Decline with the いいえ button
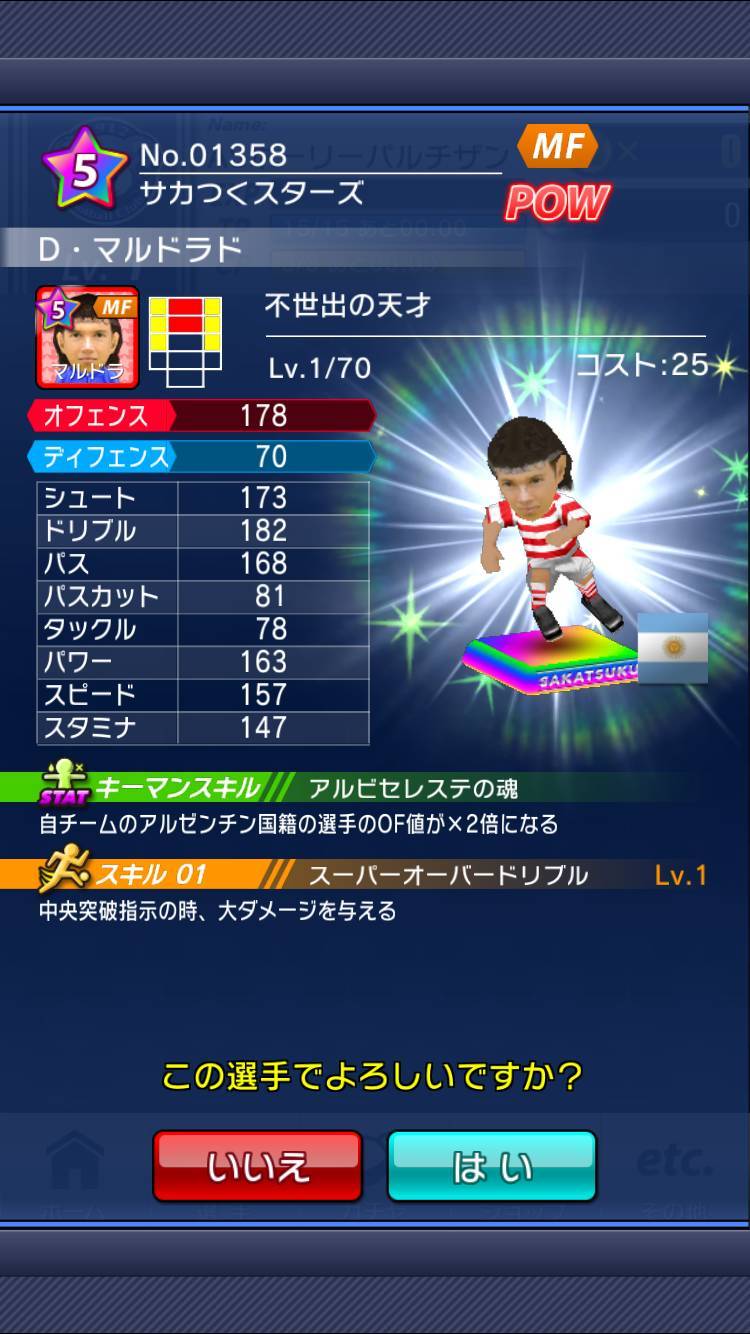 point(257,1166)
